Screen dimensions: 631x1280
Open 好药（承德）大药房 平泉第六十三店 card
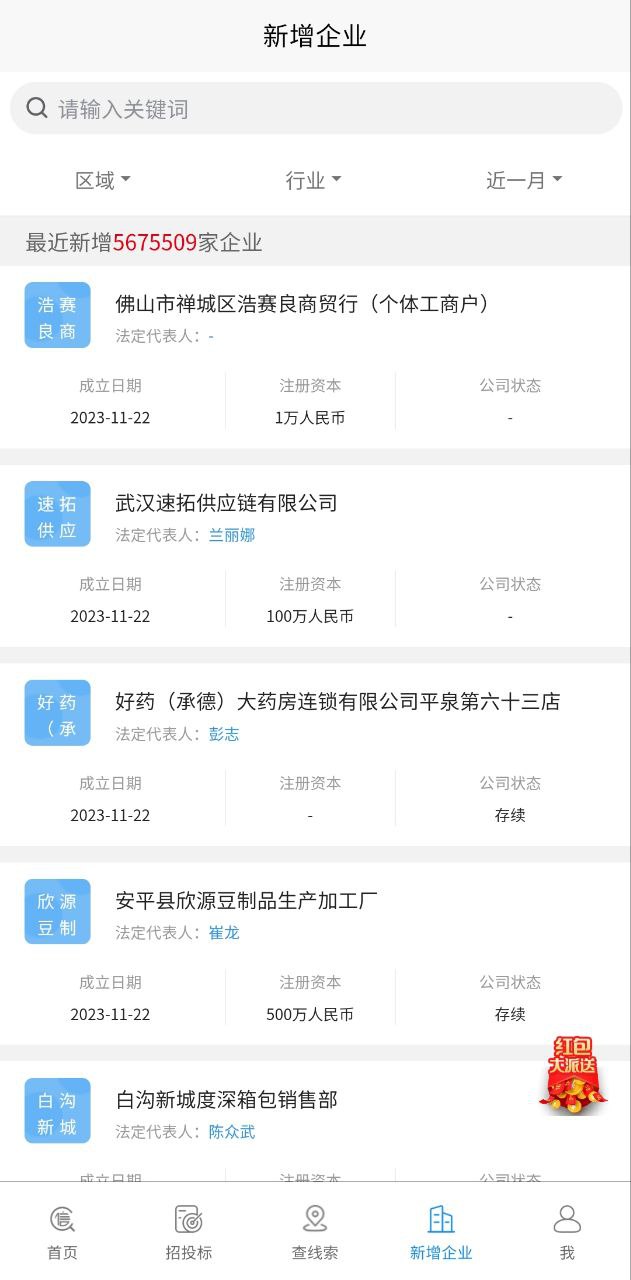pyautogui.click(x=315, y=755)
